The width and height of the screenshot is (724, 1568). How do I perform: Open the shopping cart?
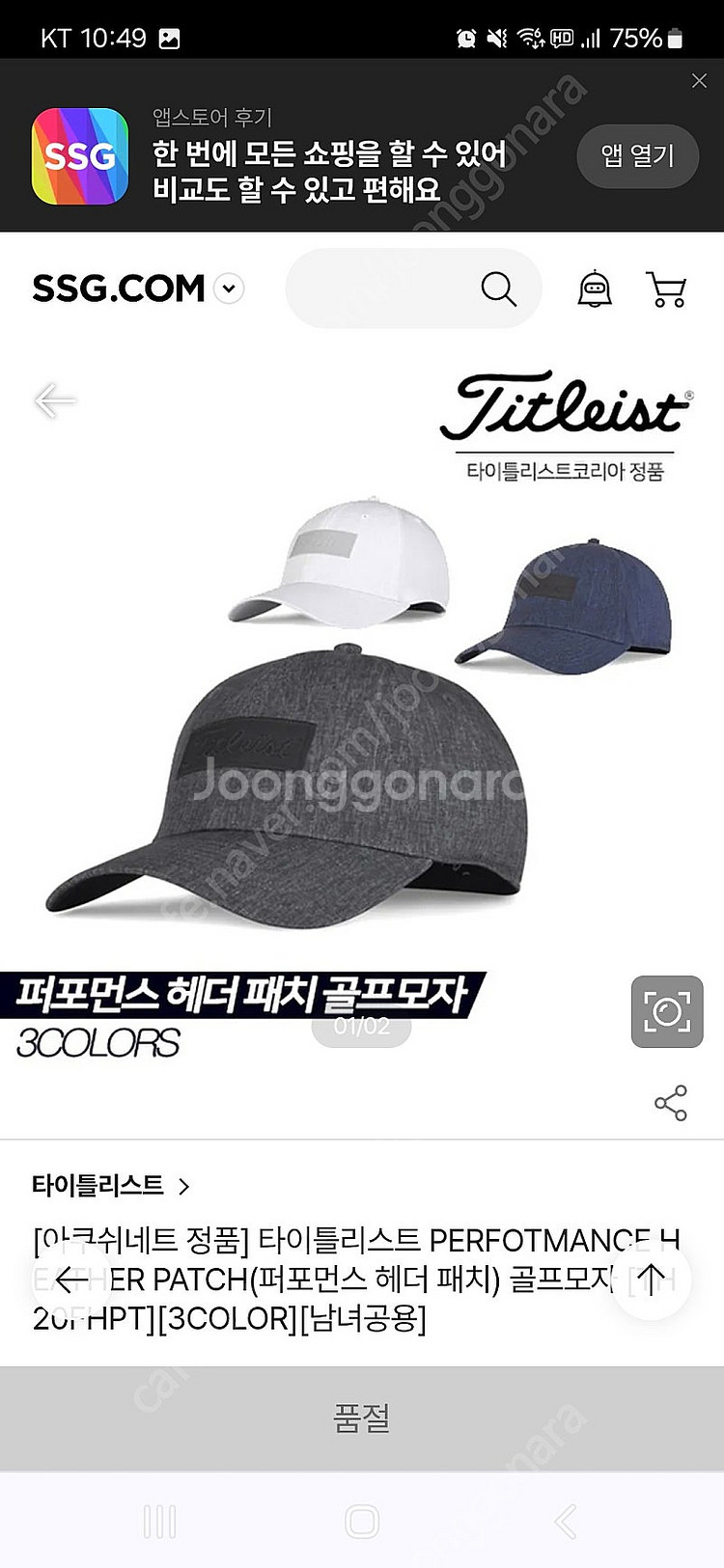666,289
